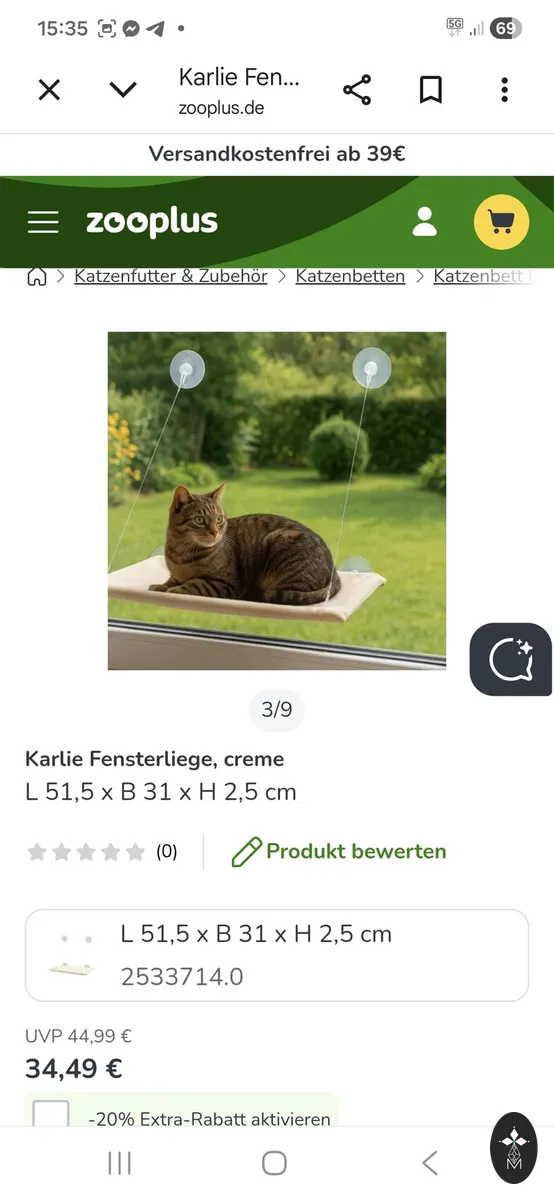Image resolution: width=554 pixels, height=1200 pixels.
Task: Tap Produkt bewerten to write a review
Action: pos(339,852)
